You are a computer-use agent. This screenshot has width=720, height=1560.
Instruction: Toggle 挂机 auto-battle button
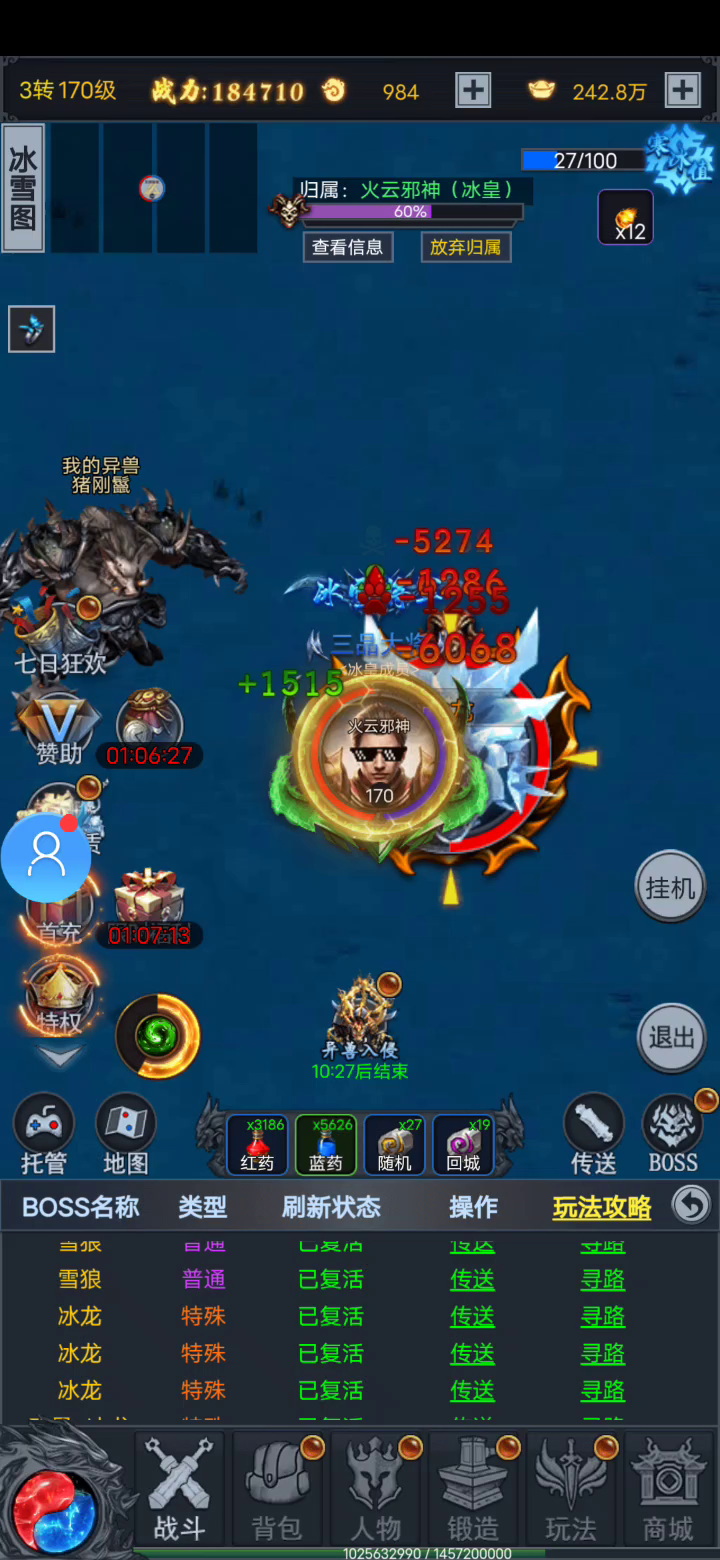pyautogui.click(x=670, y=887)
